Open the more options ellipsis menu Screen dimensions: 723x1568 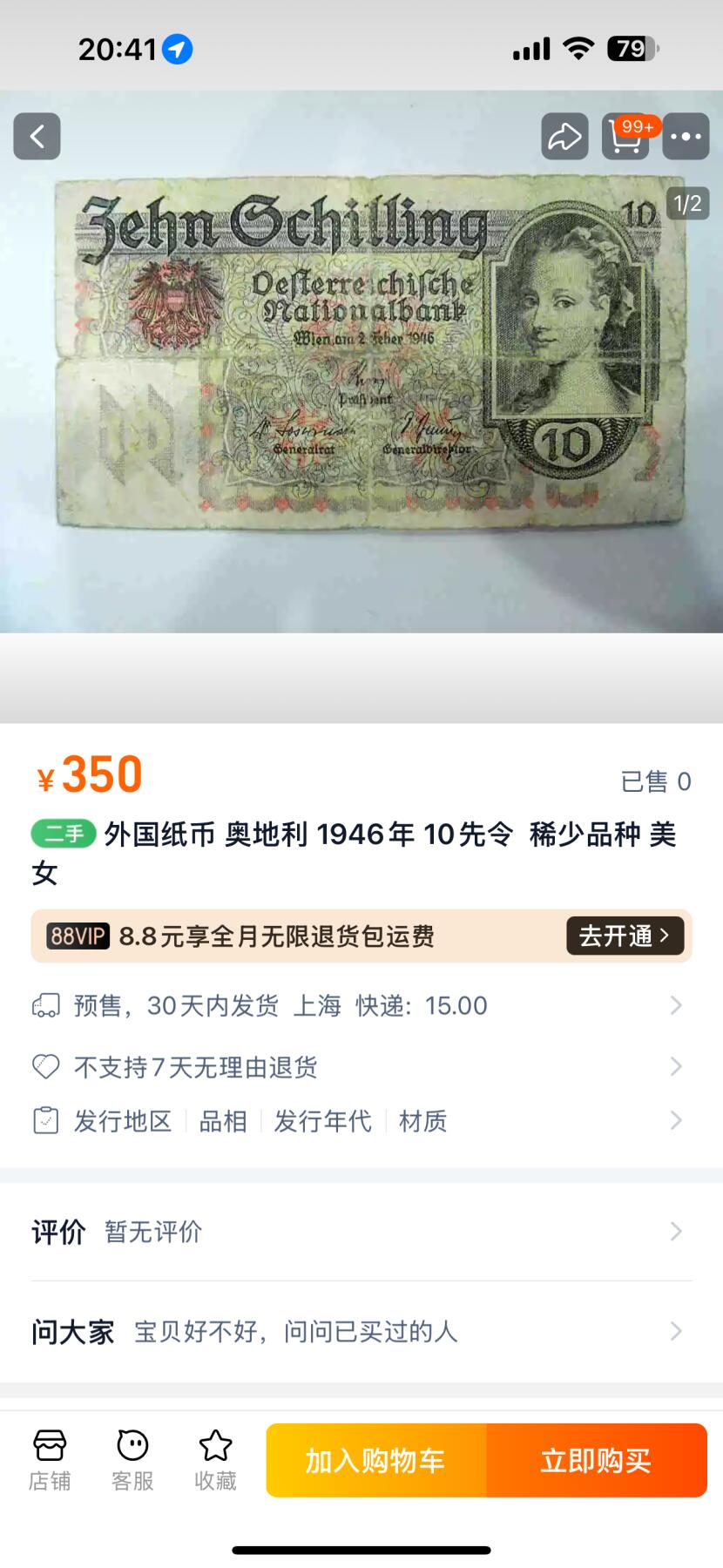tap(686, 137)
